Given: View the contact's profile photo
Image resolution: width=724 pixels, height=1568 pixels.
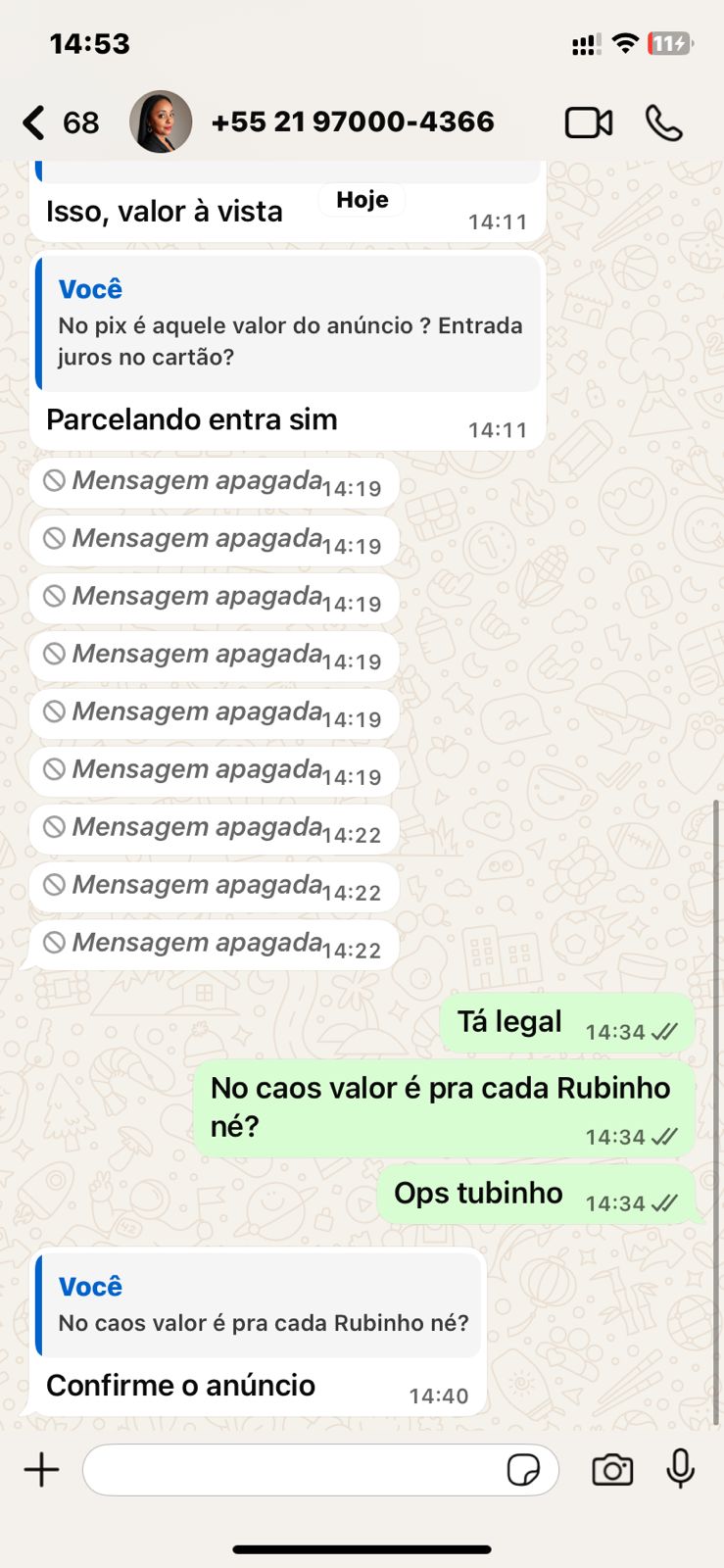Looking at the screenshot, I should [161, 122].
